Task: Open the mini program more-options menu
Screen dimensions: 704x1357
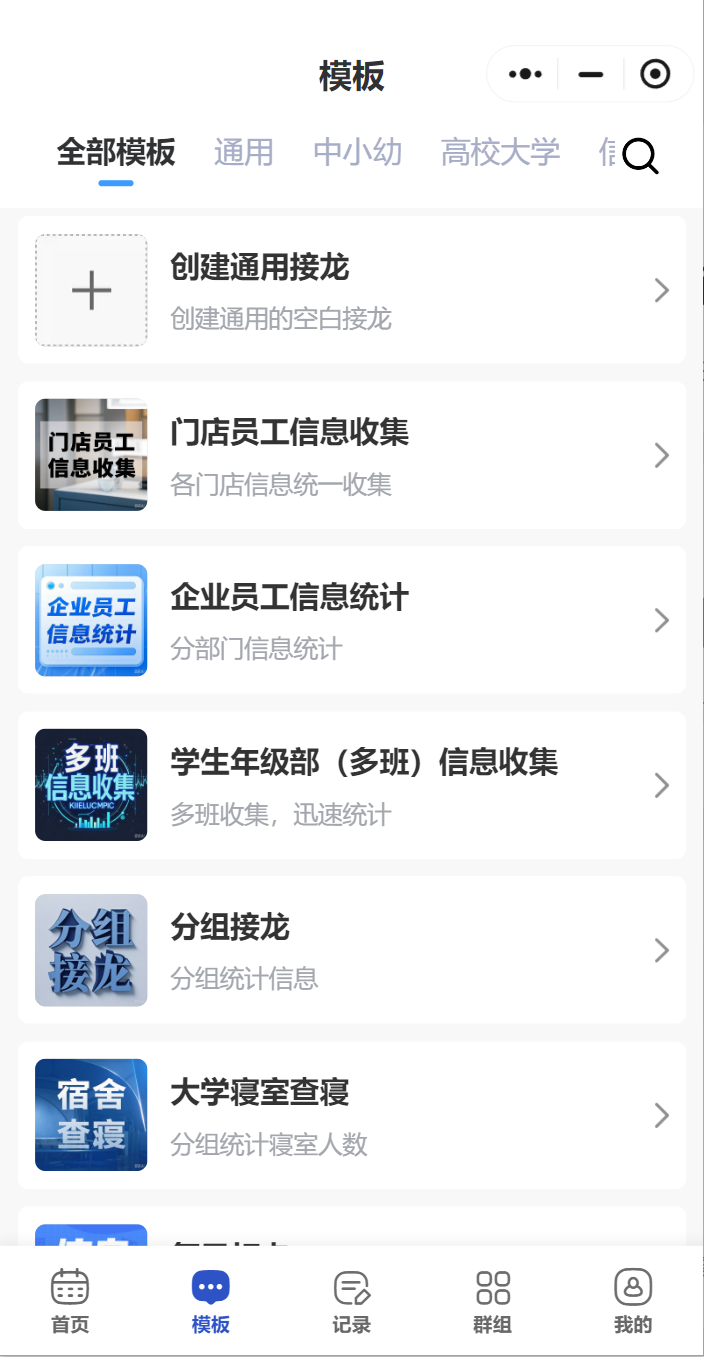Action: point(525,74)
